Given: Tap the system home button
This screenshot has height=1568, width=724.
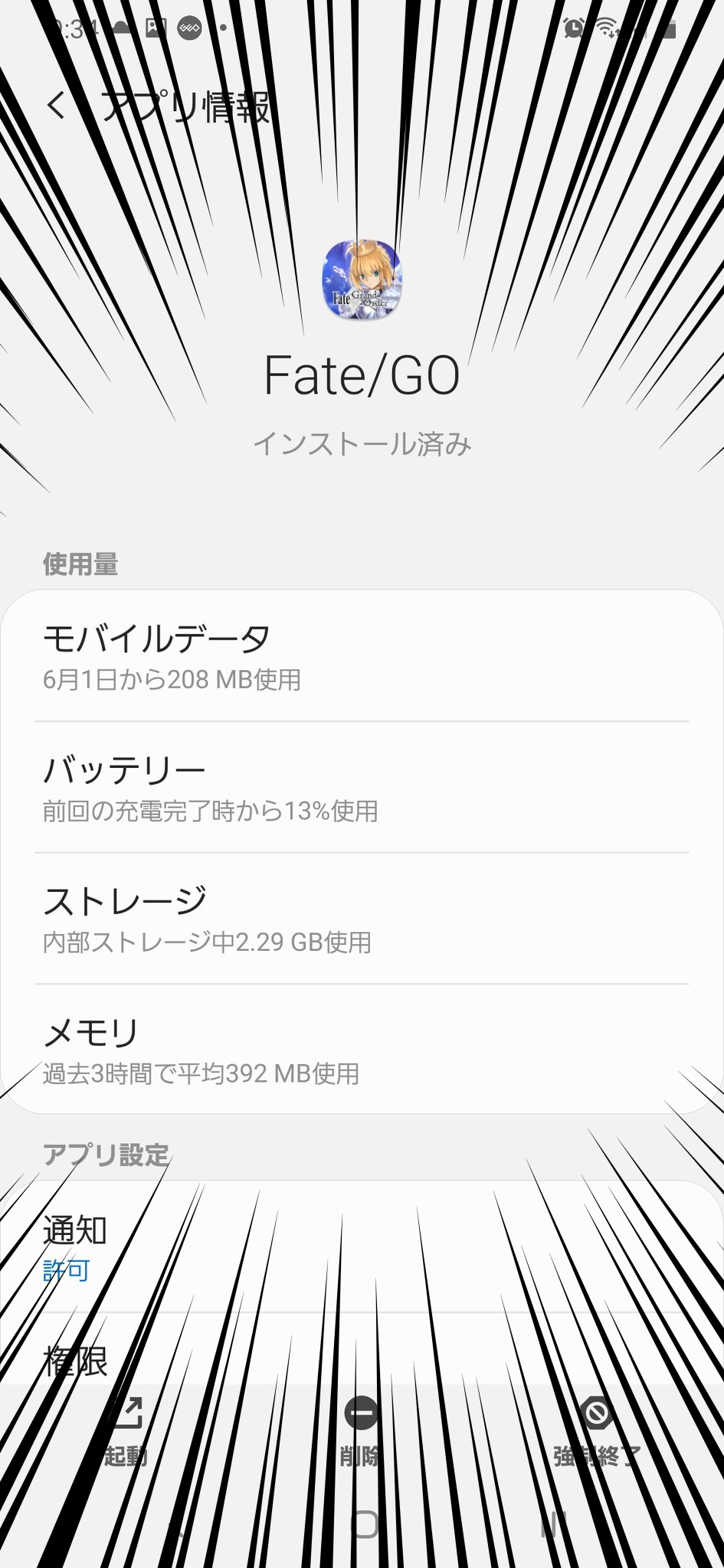Looking at the screenshot, I should pos(363,1524).
